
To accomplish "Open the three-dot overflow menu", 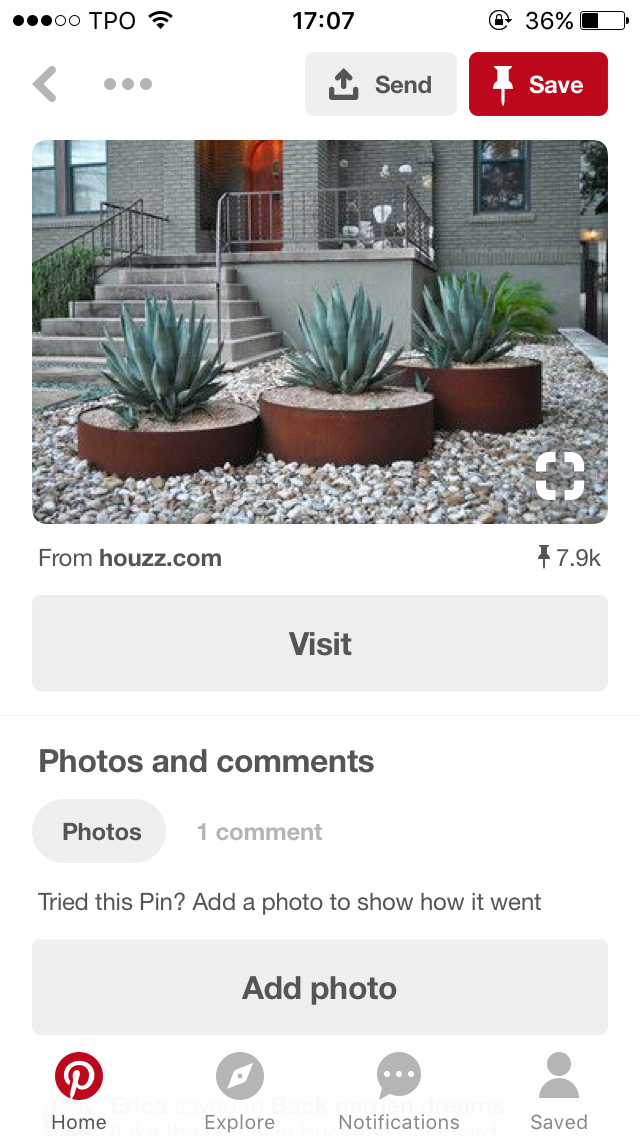I will pos(127,85).
